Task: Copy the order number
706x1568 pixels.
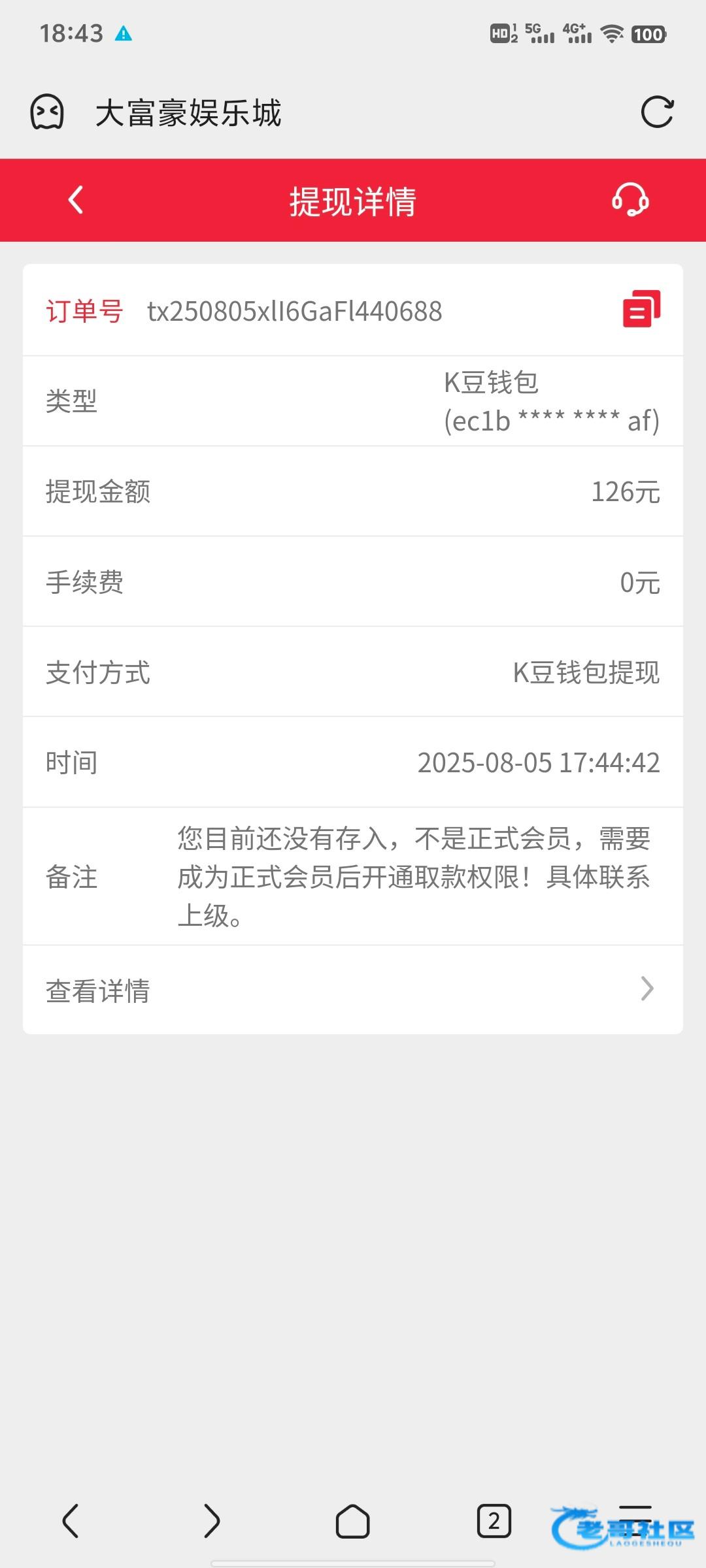Action: point(641,309)
